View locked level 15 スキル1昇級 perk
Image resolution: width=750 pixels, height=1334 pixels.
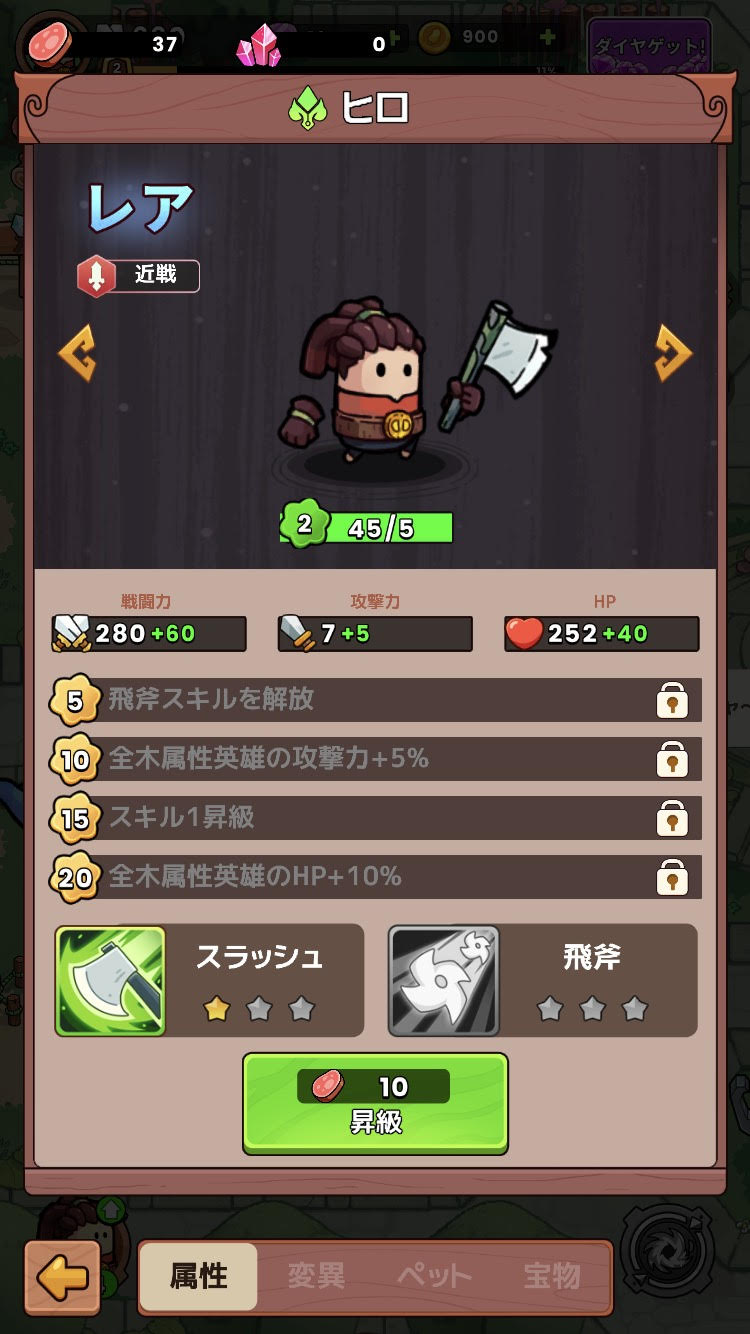pyautogui.click(x=376, y=818)
